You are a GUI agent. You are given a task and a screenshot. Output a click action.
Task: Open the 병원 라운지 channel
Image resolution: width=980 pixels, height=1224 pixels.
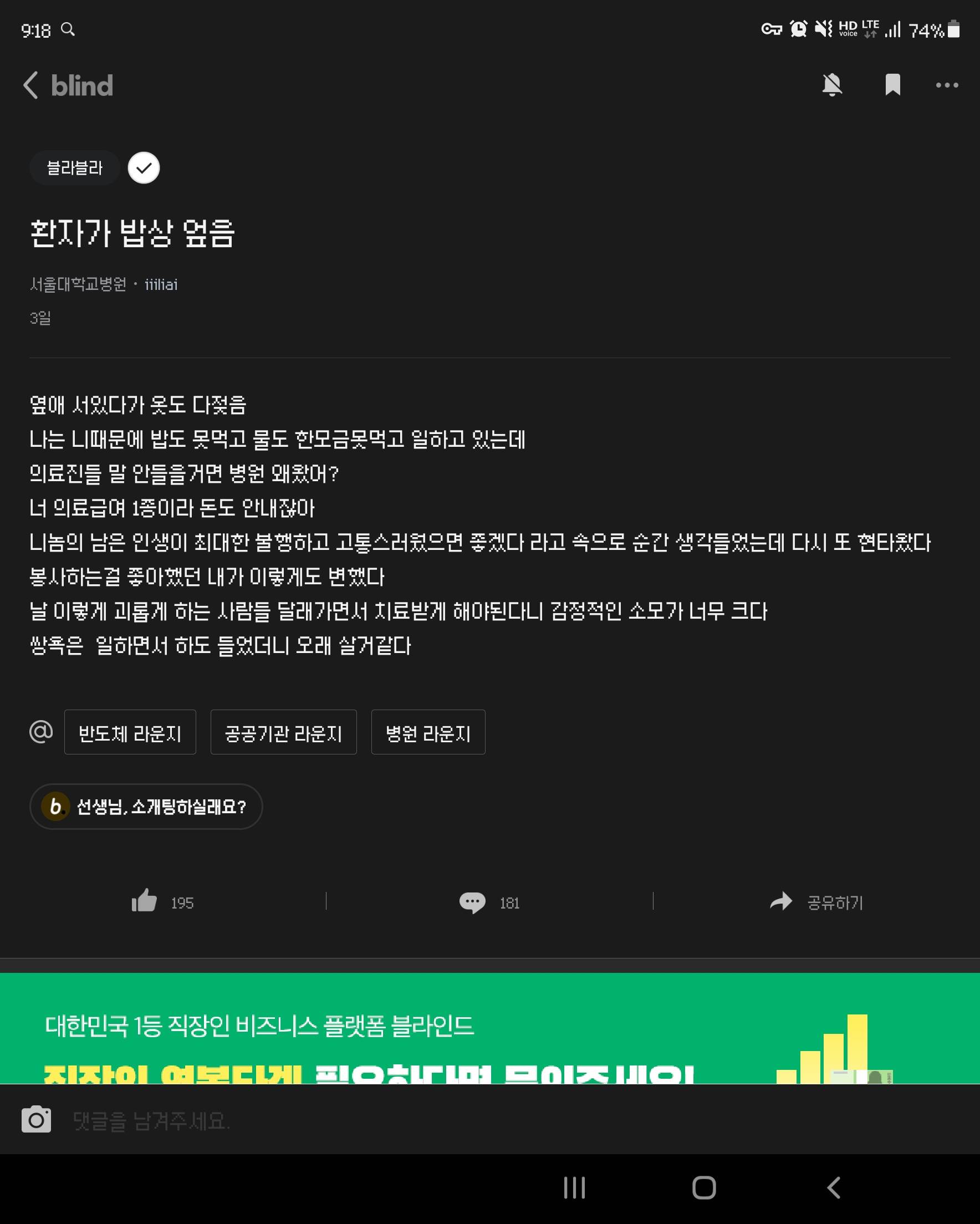pos(428,733)
